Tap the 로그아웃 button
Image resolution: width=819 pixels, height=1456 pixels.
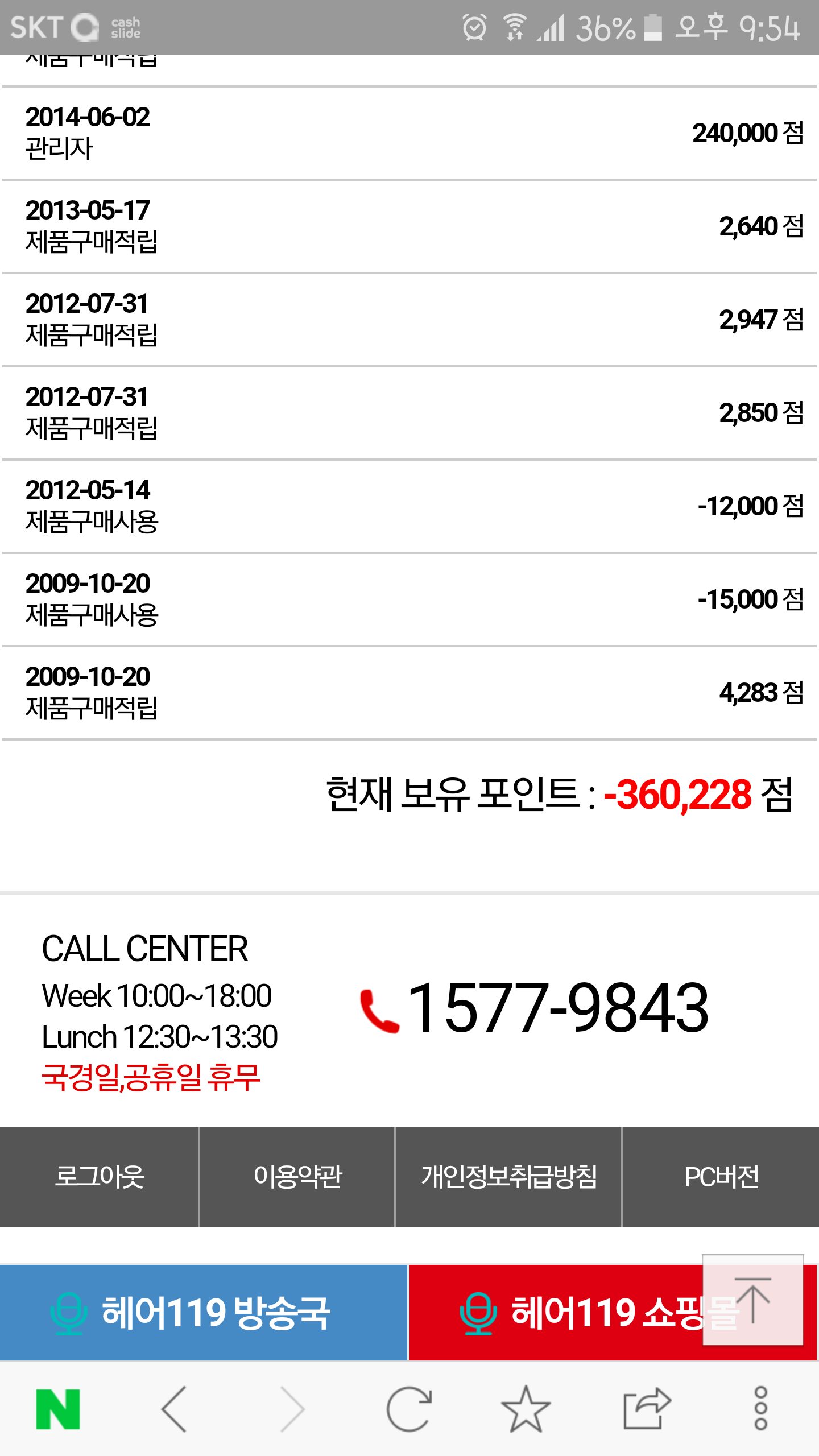coord(99,1177)
